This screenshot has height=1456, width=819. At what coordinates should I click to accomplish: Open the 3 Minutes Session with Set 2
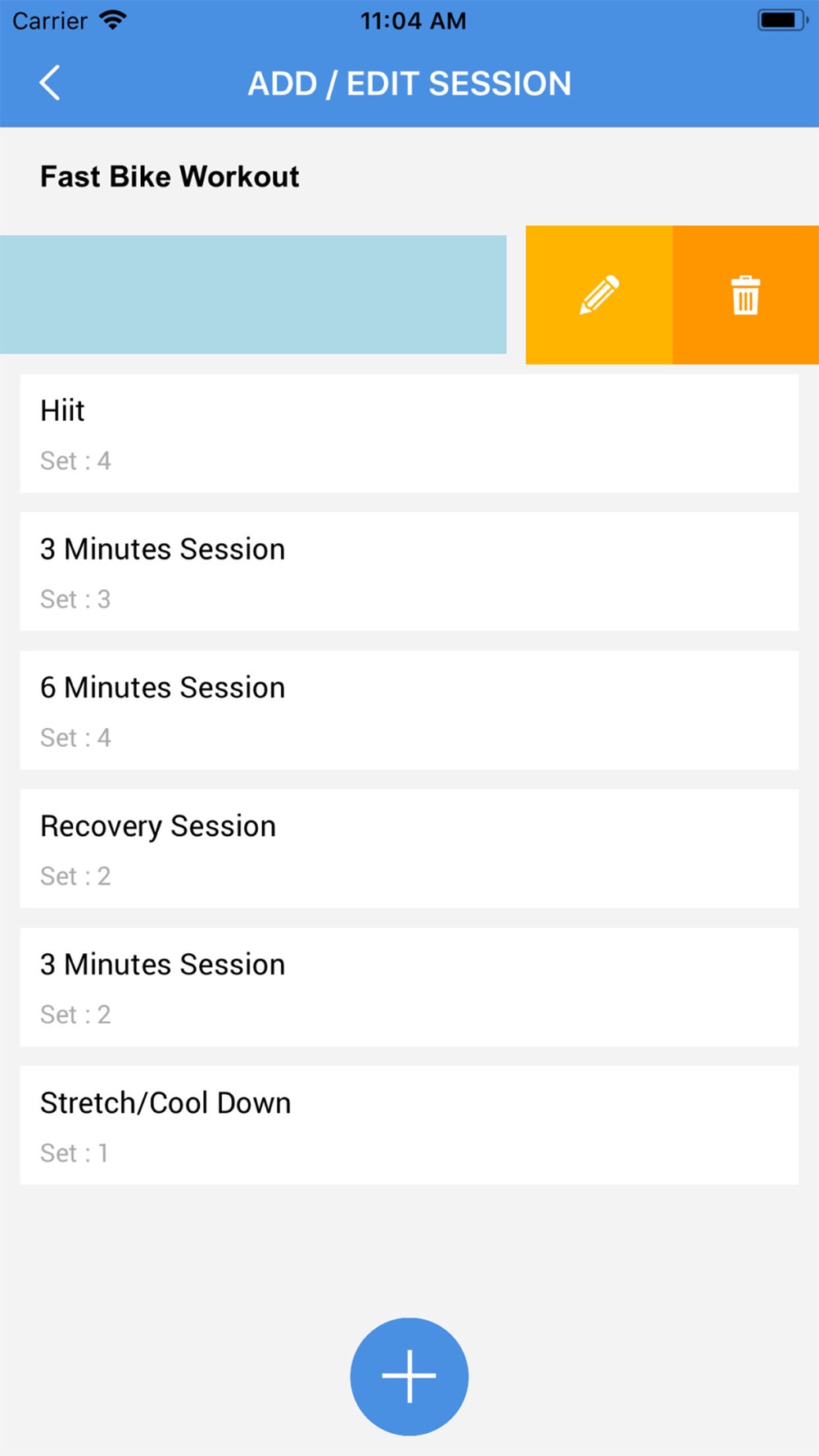click(409, 987)
